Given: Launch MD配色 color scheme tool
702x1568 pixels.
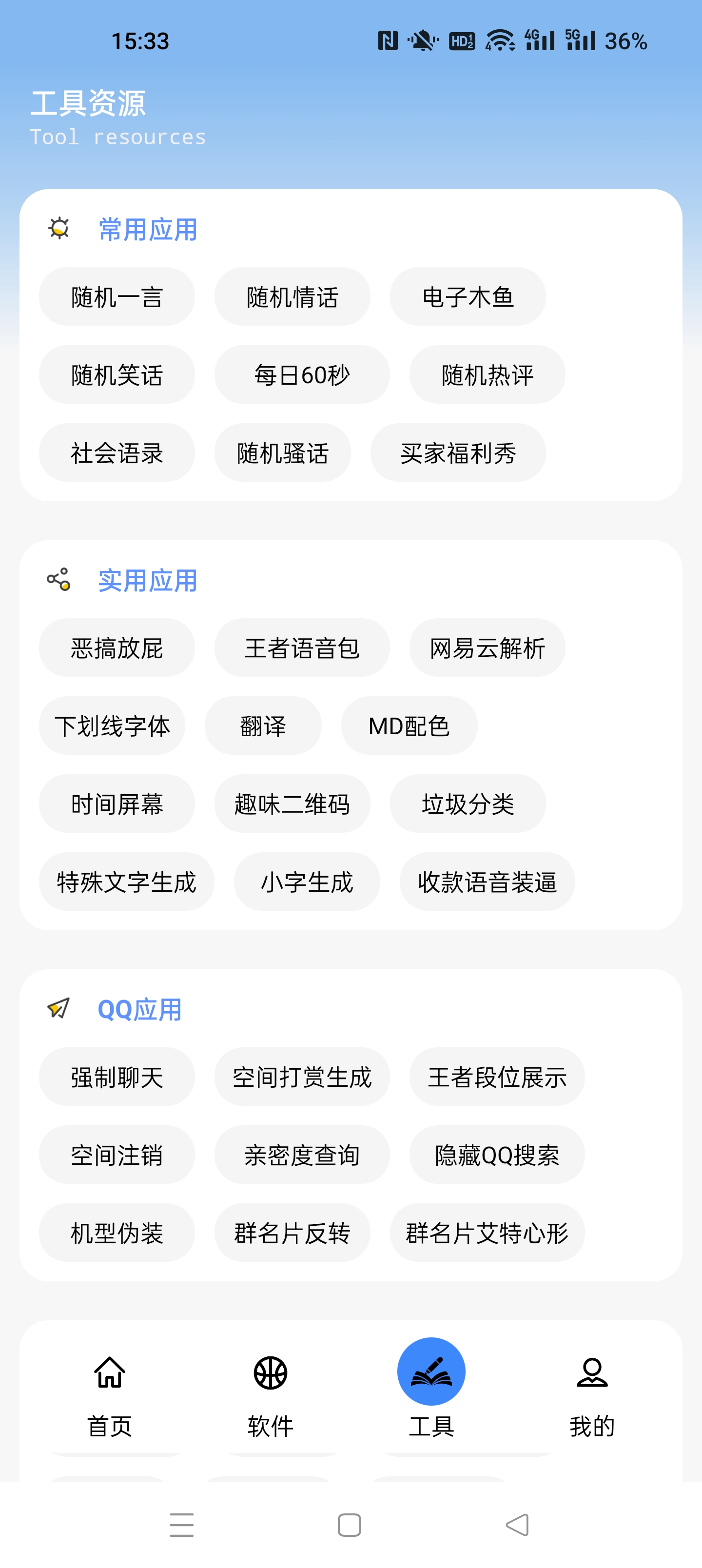Looking at the screenshot, I should pyautogui.click(x=409, y=725).
